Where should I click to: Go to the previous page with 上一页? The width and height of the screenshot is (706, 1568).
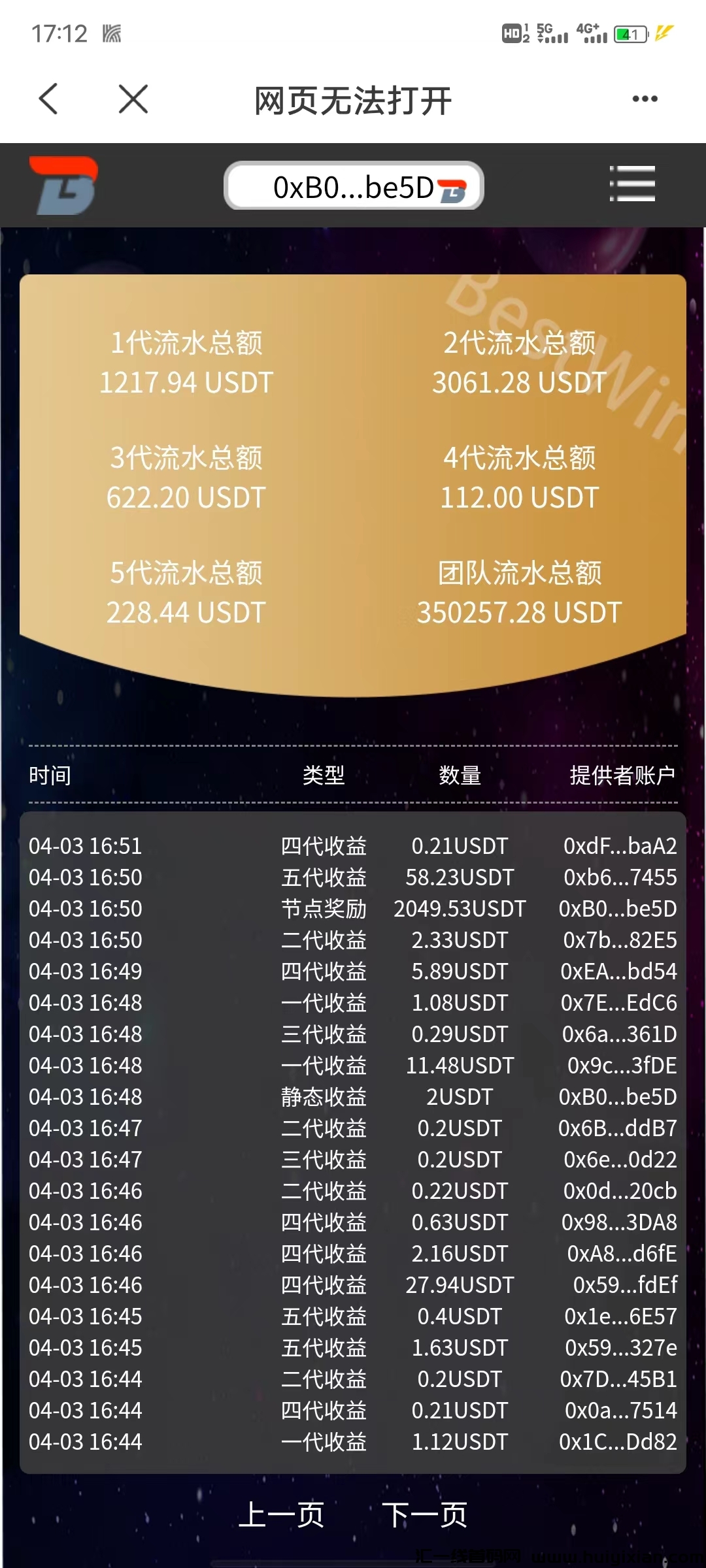coord(282,1514)
